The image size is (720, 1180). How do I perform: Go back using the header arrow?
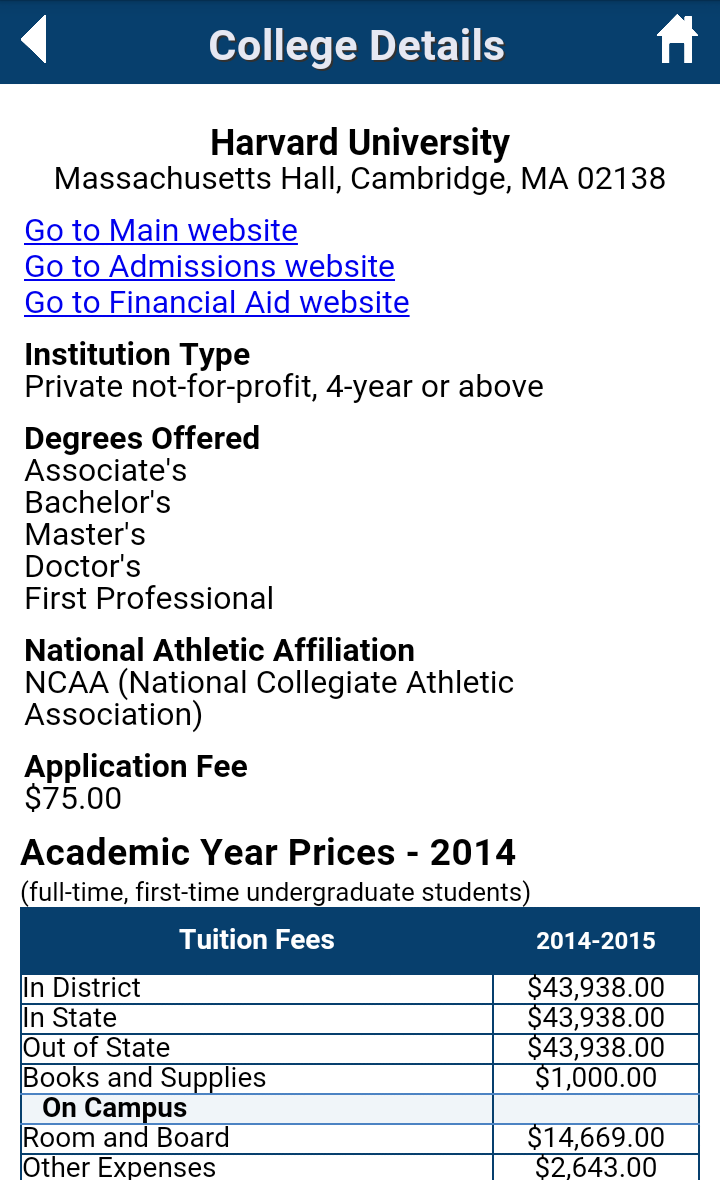(x=34, y=41)
